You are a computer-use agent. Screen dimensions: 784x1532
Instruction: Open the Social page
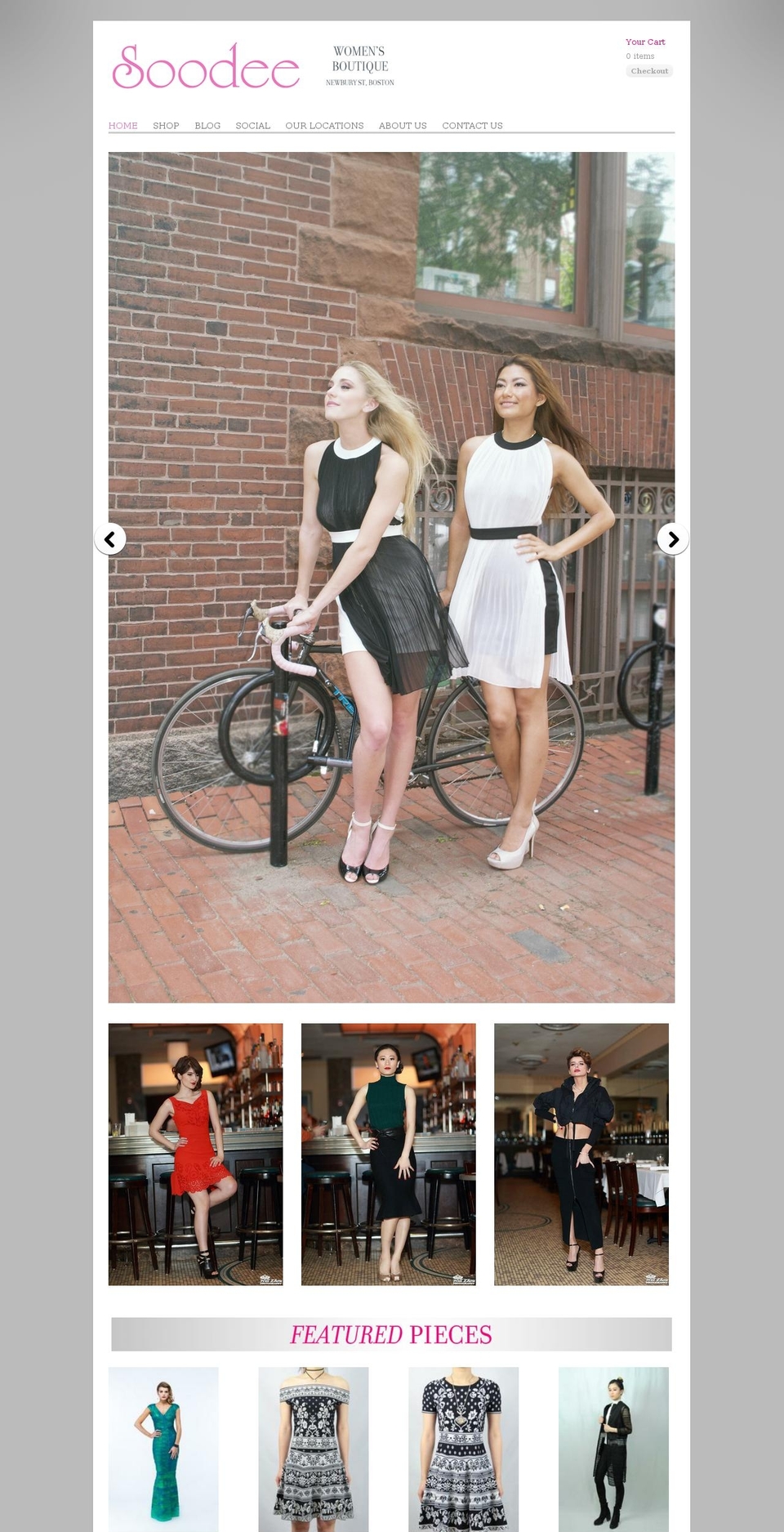[252, 125]
